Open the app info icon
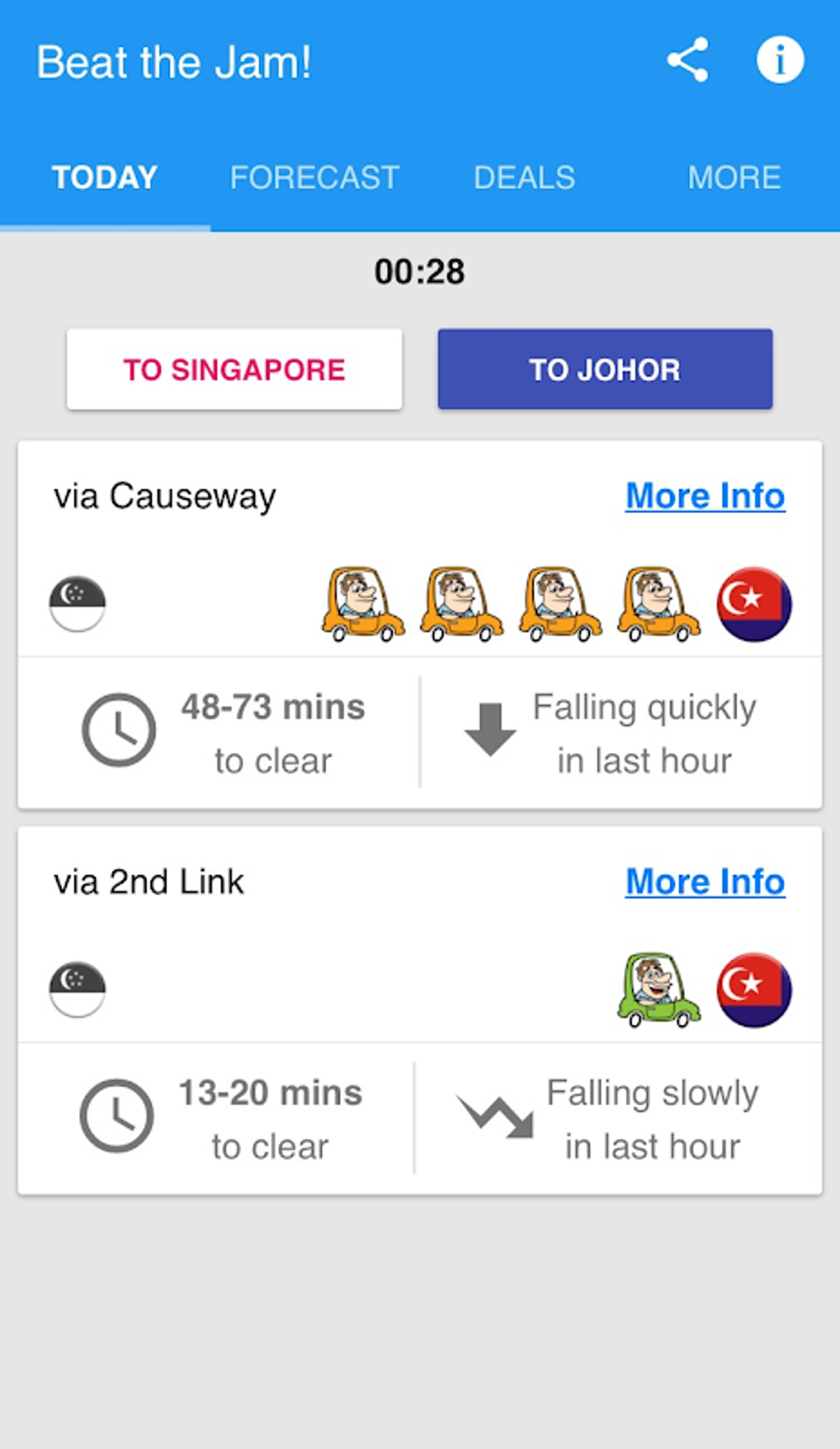This screenshot has width=840, height=1449. point(779,60)
